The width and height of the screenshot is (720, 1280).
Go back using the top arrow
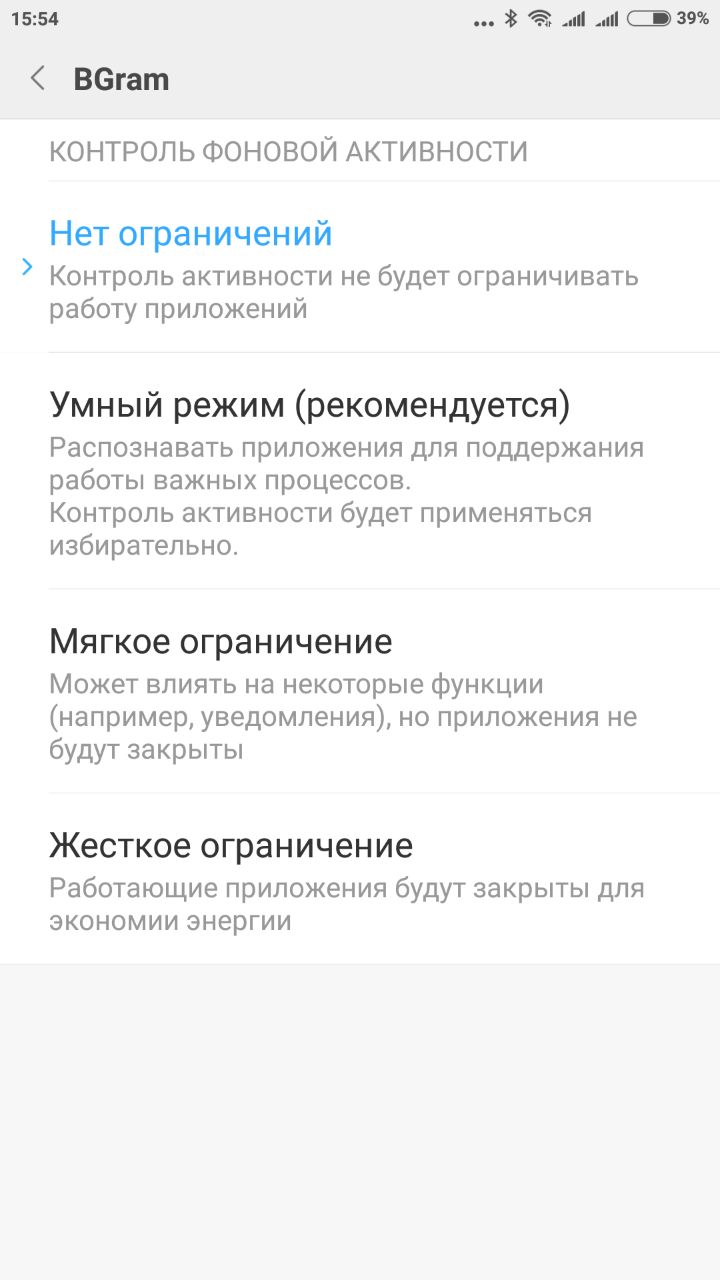click(x=38, y=79)
